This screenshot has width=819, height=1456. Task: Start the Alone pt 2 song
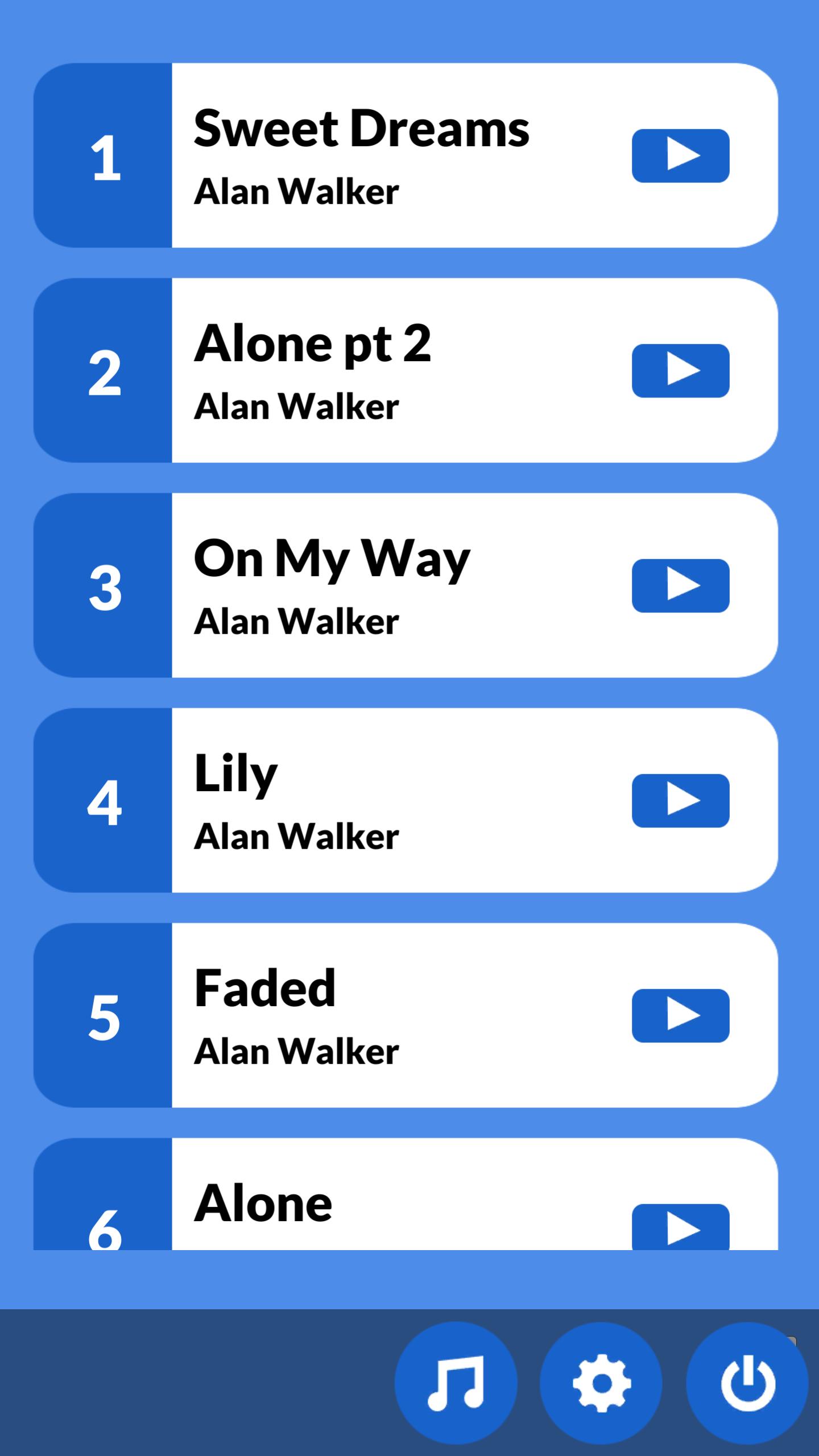pyautogui.click(x=680, y=370)
